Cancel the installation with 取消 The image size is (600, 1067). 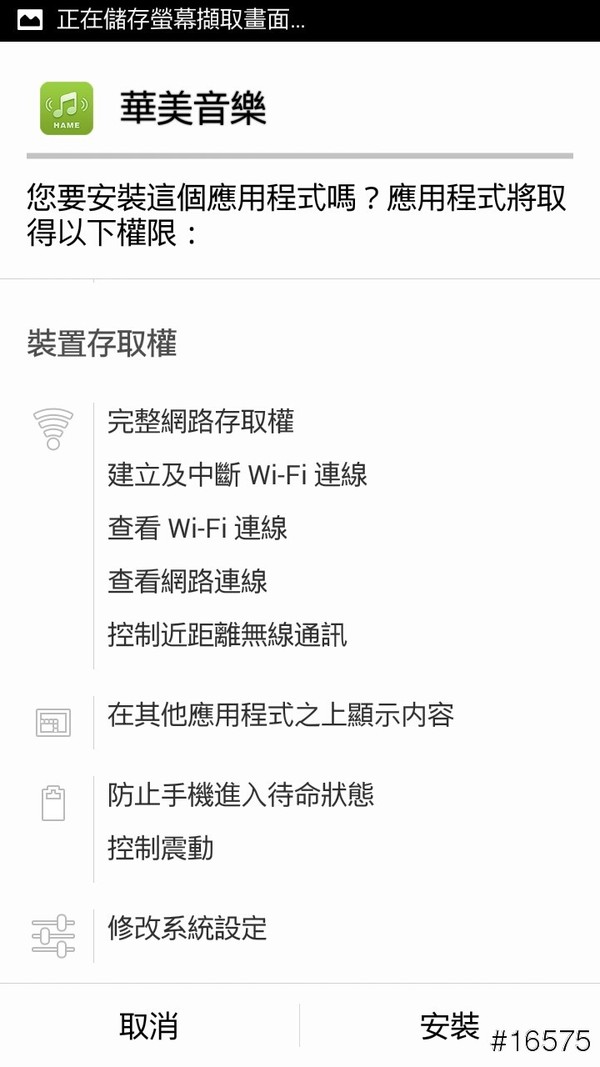(149, 1026)
